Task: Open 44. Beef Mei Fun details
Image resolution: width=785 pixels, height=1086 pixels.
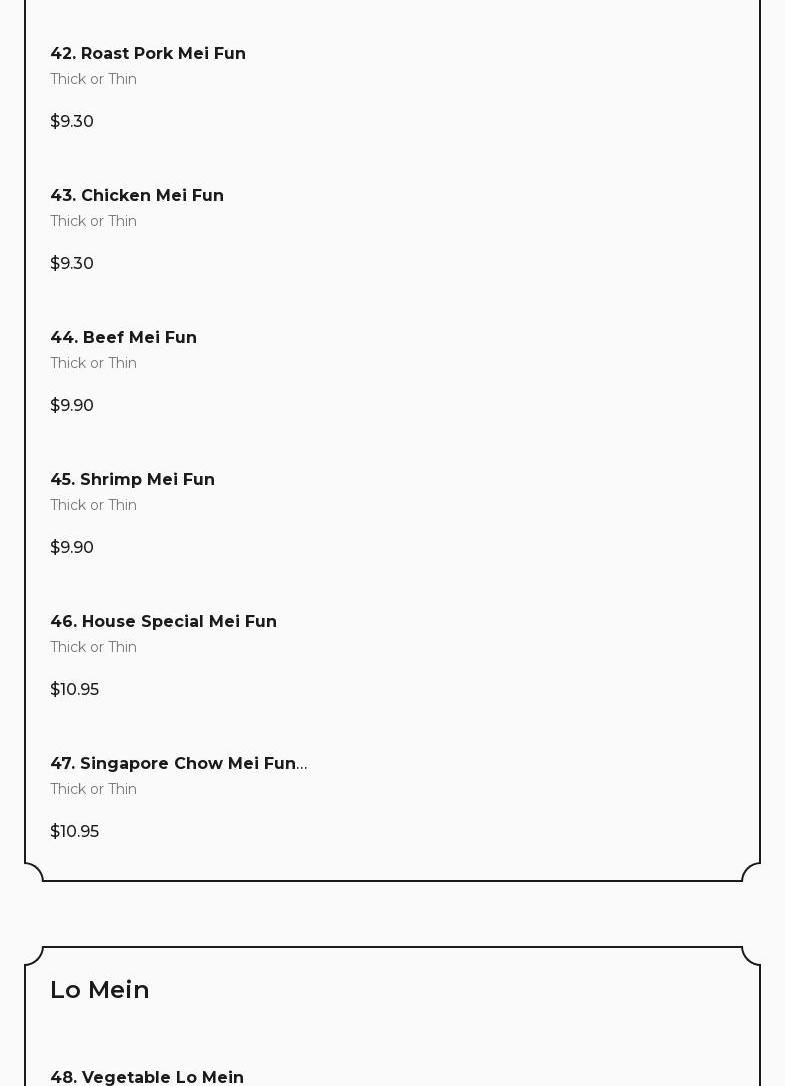Action: tap(124, 338)
